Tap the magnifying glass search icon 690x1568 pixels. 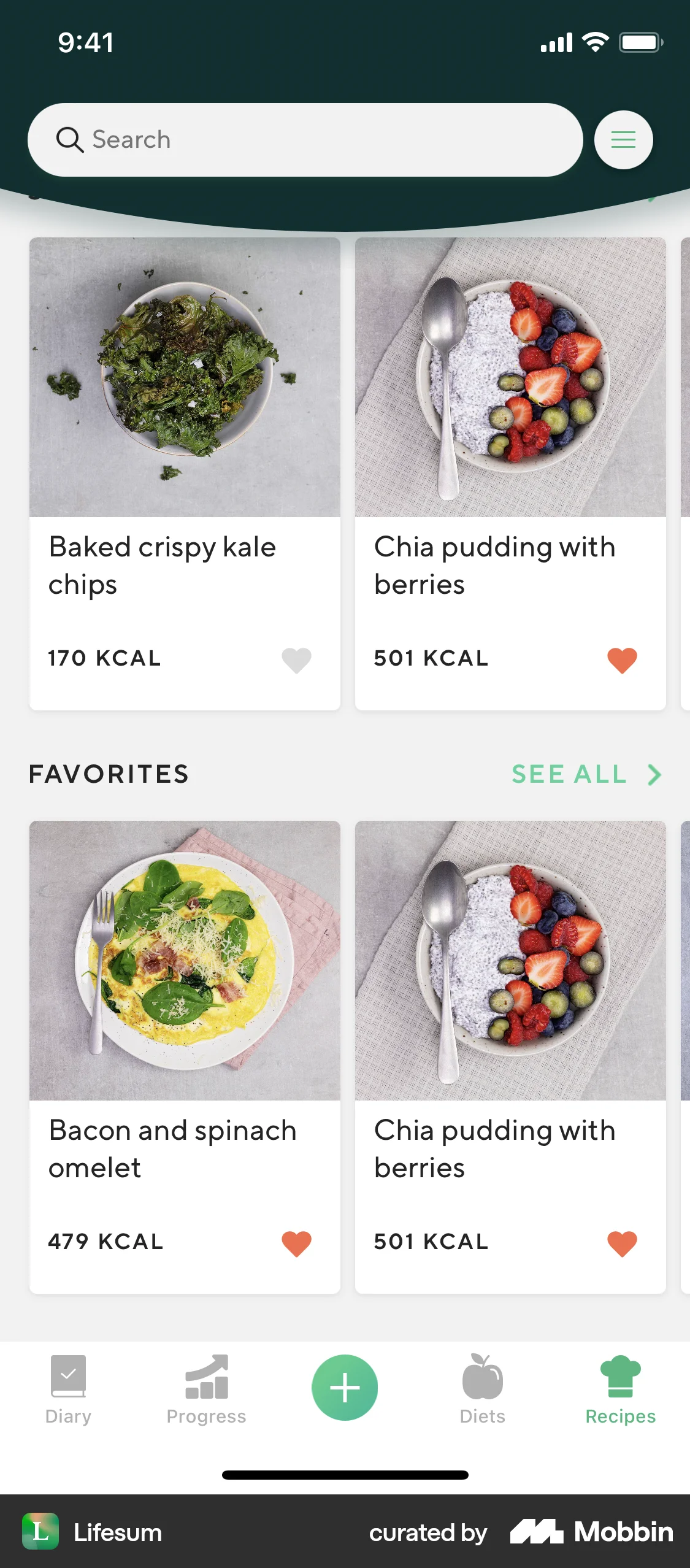coord(70,139)
